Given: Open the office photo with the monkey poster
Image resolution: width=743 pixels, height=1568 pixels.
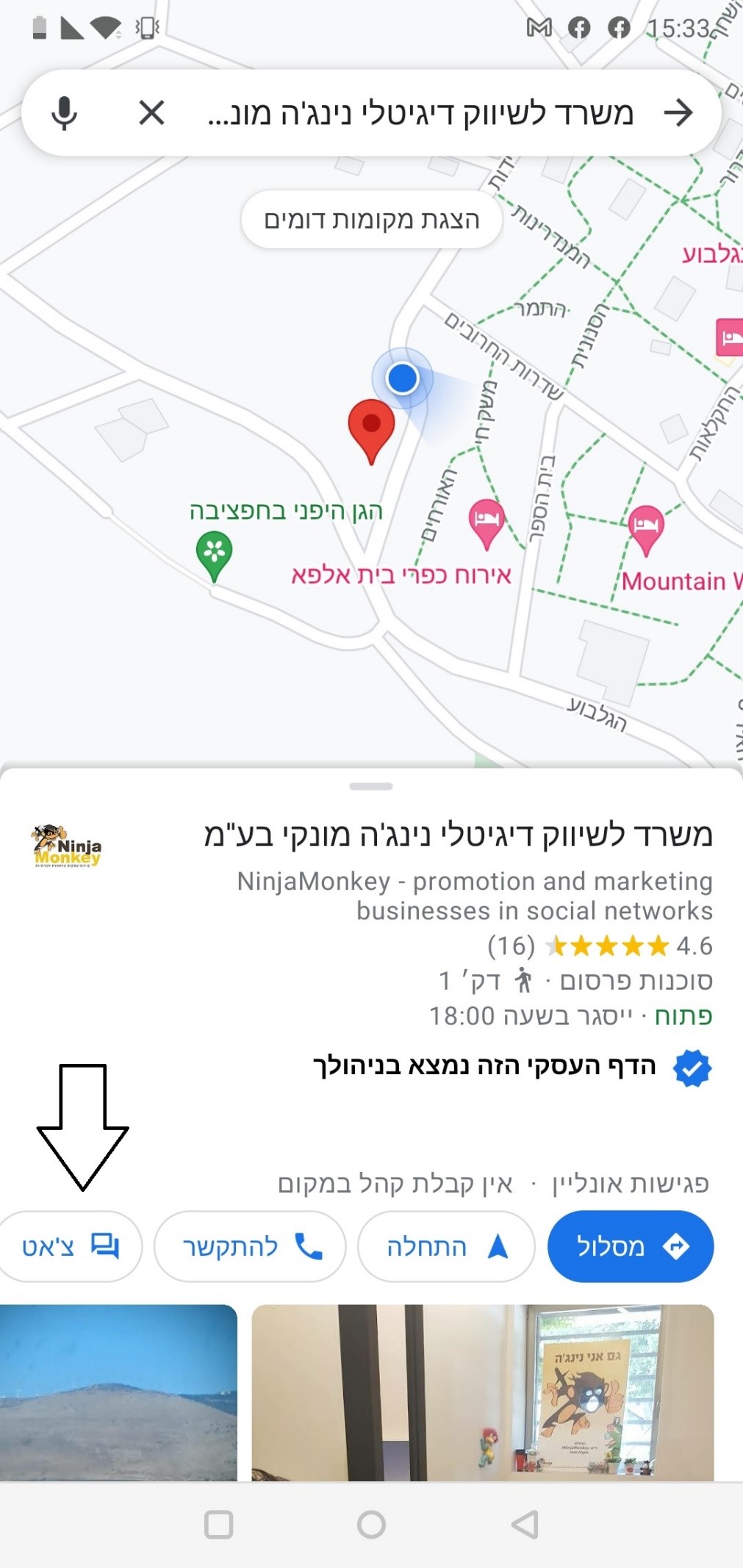Looking at the screenshot, I should [x=483, y=1392].
